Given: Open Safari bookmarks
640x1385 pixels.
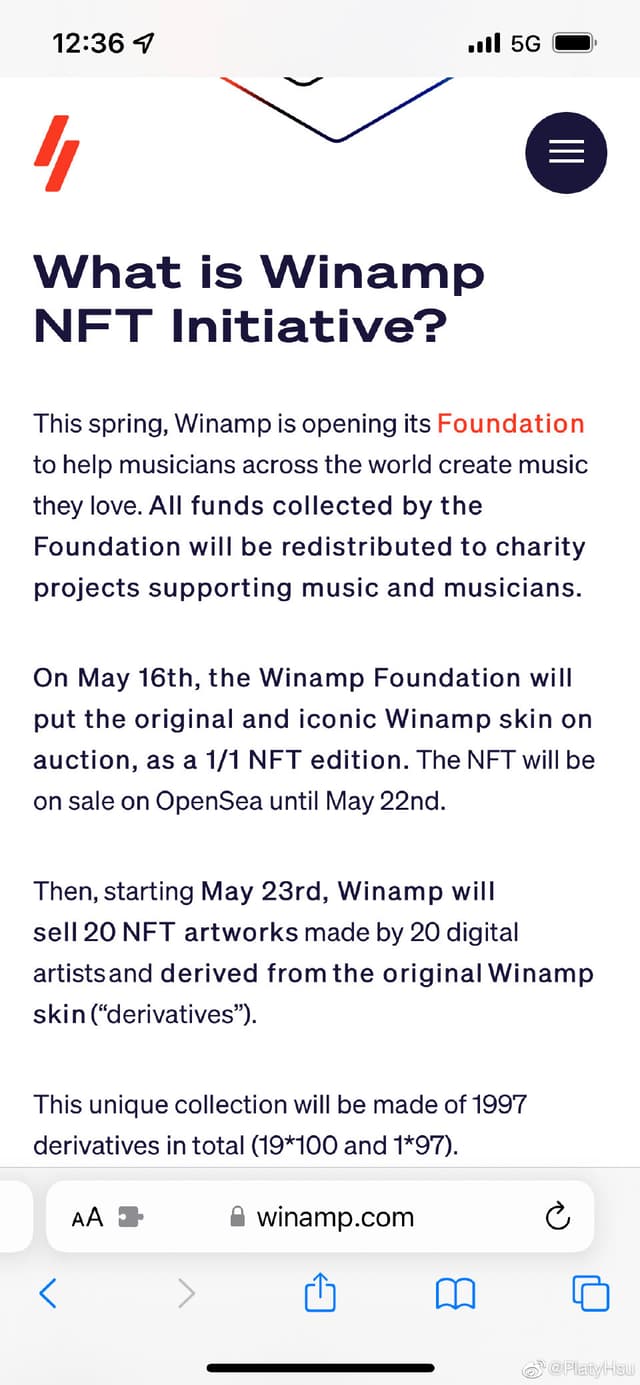Looking at the screenshot, I should click(456, 1294).
